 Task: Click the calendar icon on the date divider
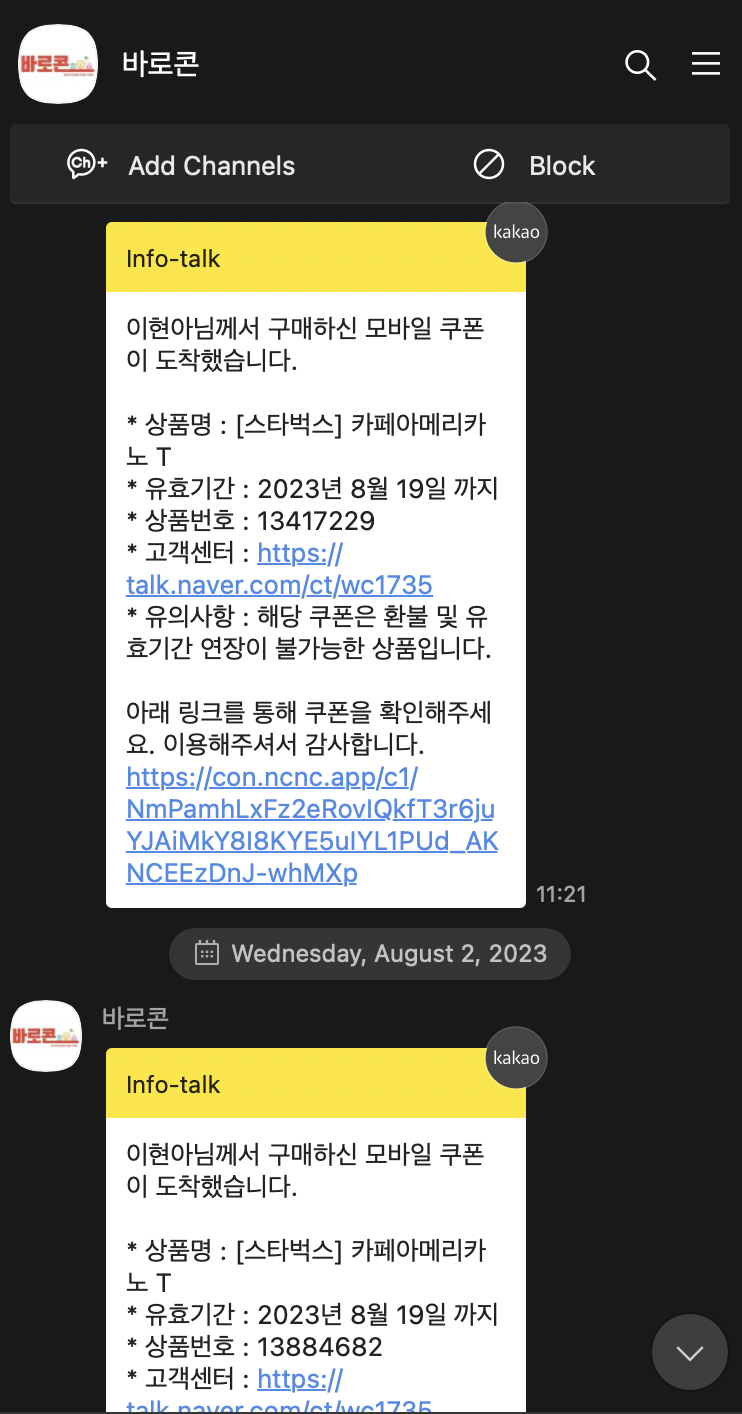(x=206, y=953)
